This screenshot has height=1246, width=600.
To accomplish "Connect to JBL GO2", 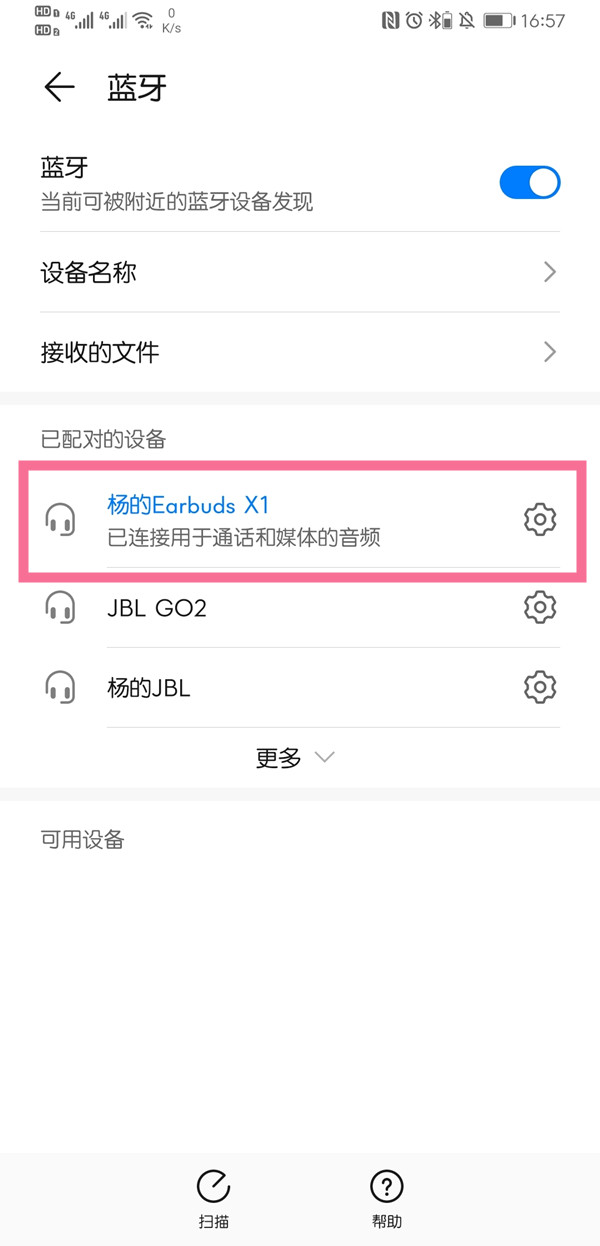I will pos(270,607).
